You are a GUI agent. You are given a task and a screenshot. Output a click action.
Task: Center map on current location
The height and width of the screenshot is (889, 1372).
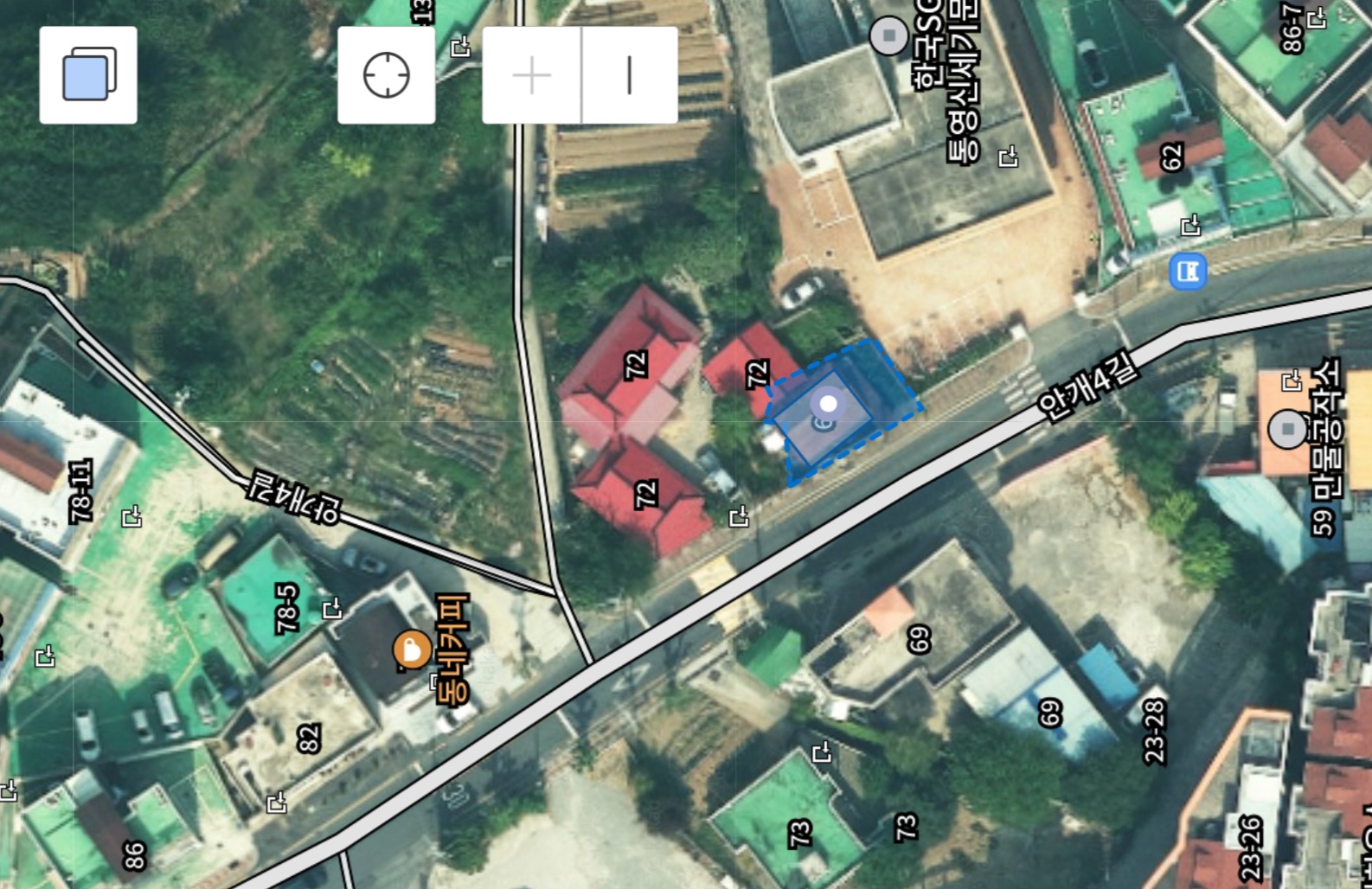386,75
